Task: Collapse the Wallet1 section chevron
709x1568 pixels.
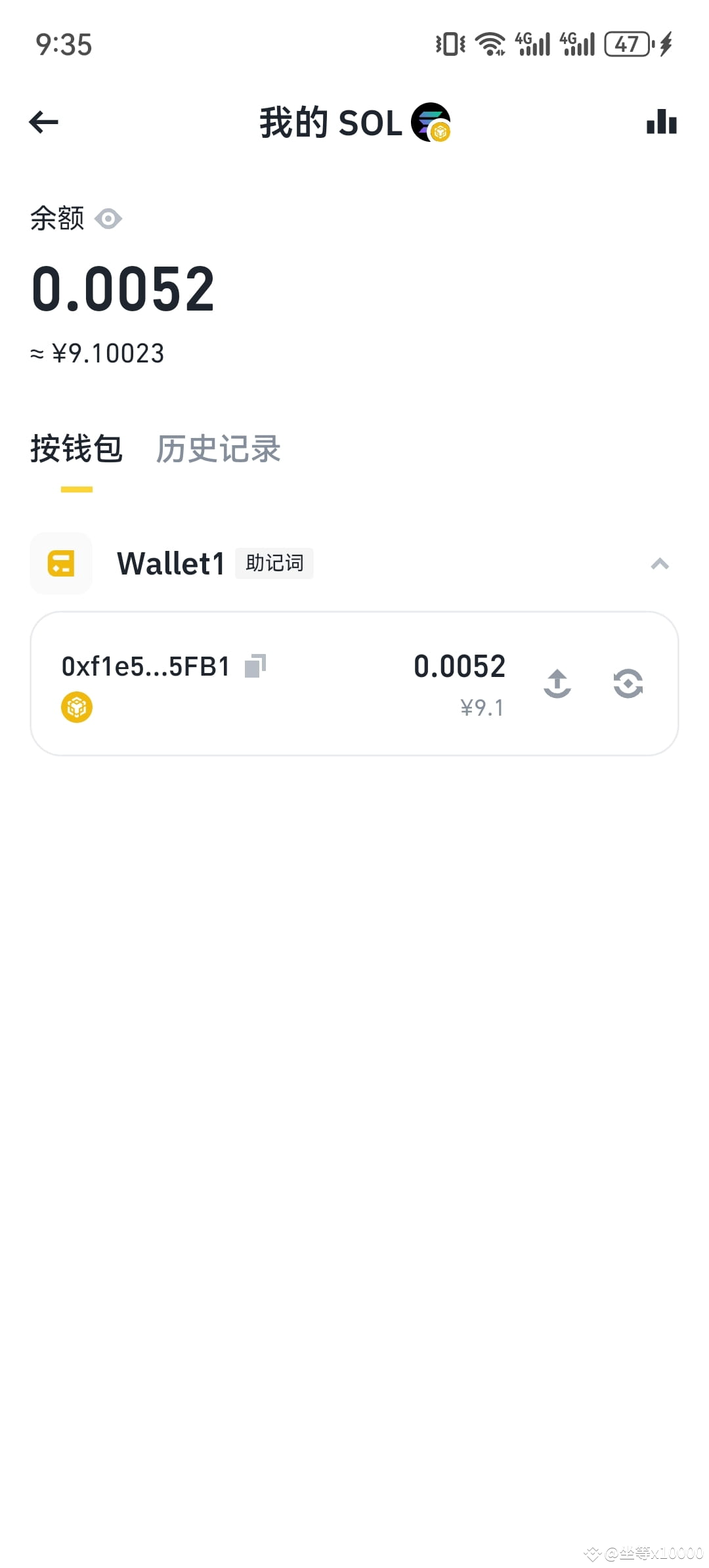Action: (x=660, y=564)
